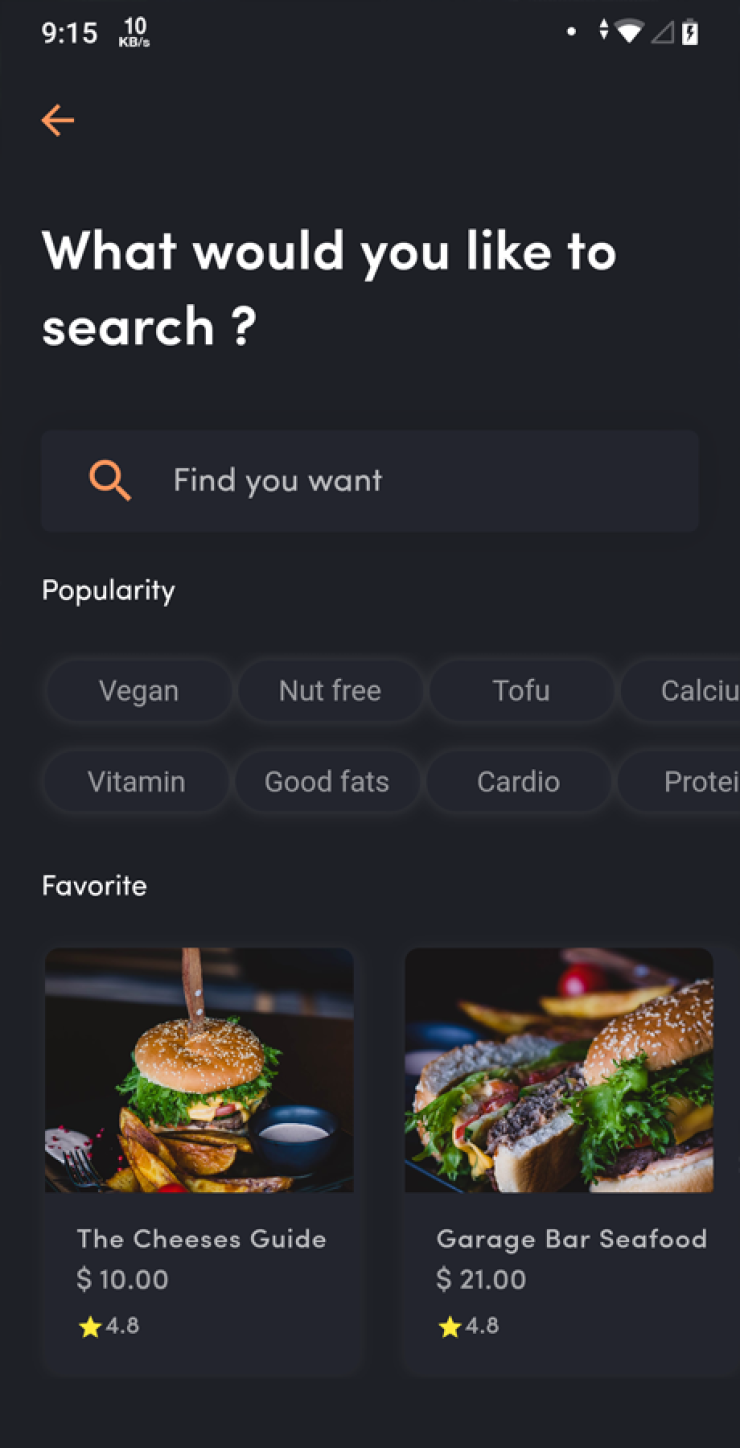Go back using the orange arrow
The height and width of the screenshot is (1448, 740).
[58, 121]
